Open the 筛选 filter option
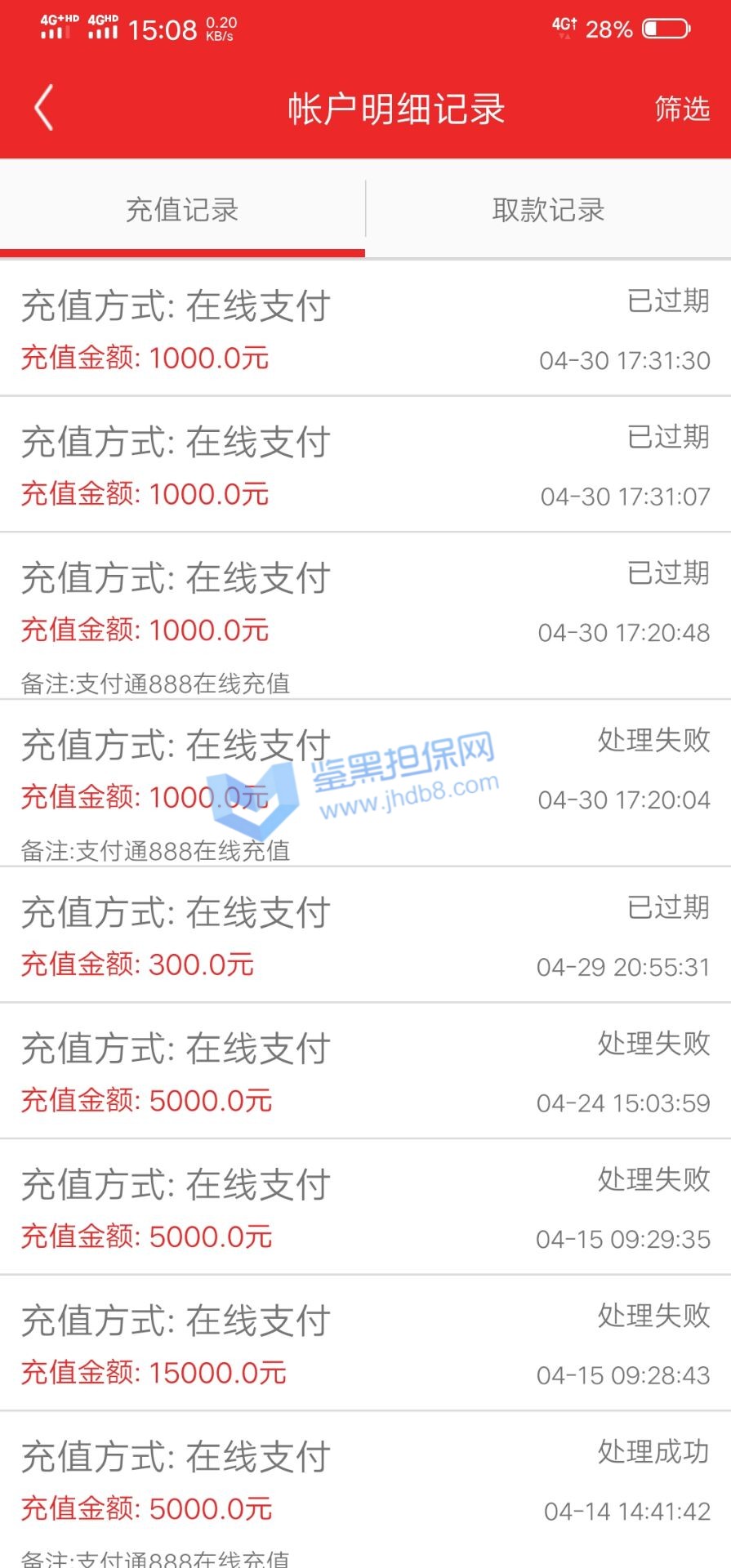This screenshot has width=731, height=1568. 681,109
